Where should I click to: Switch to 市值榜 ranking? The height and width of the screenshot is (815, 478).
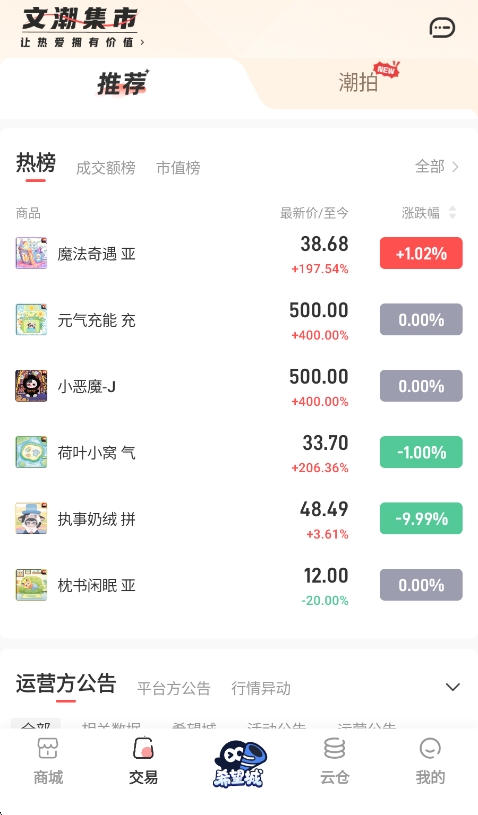(178, 168)
